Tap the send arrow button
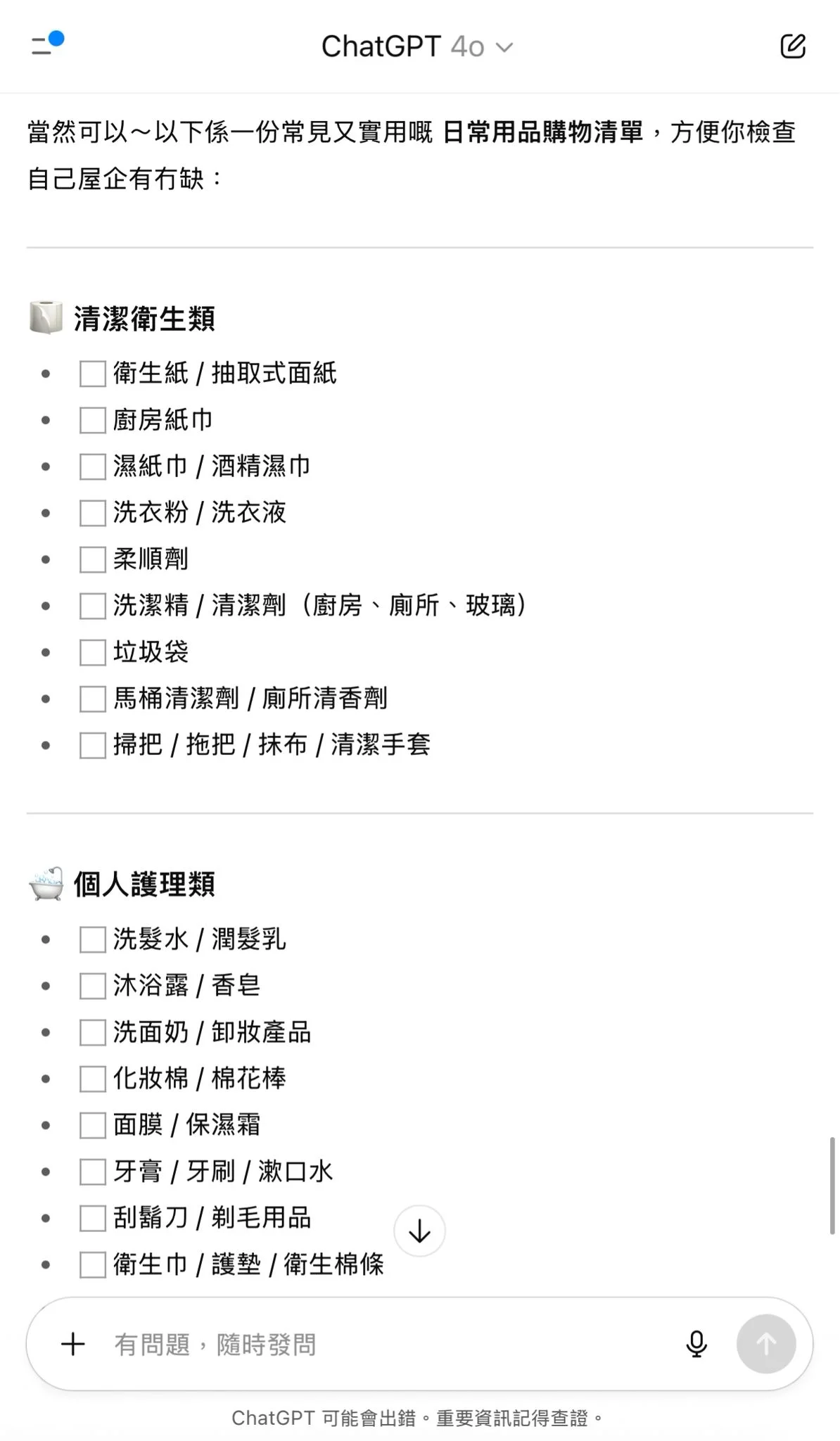This screenshot has width=840, height=1441. 766,1344
